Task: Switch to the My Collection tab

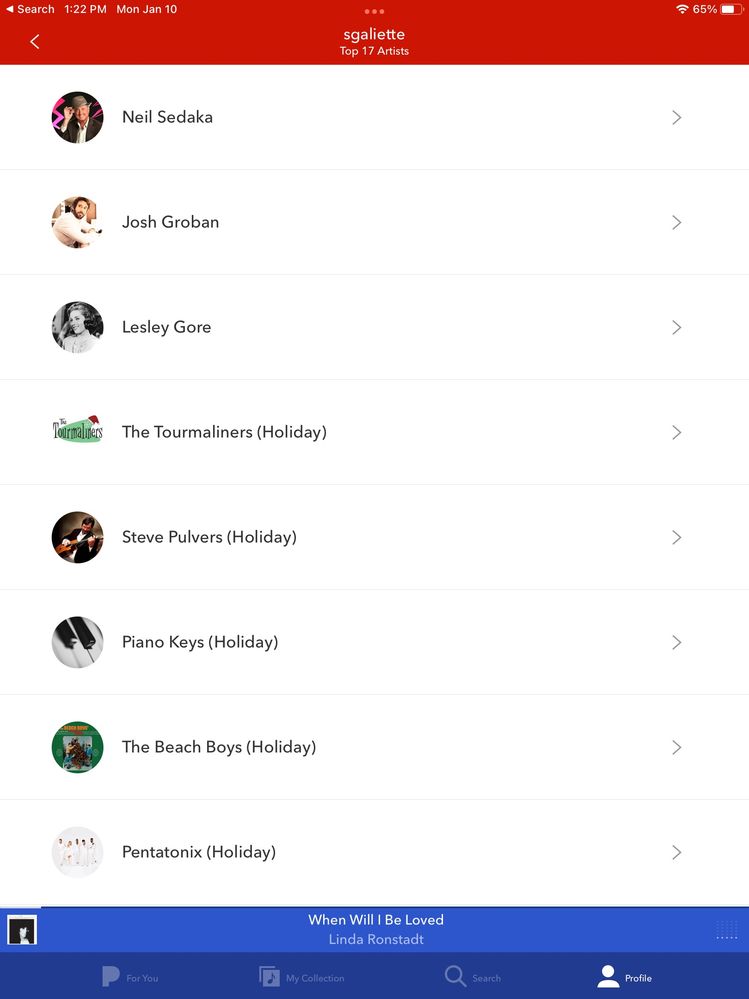Action: point(302,977)
